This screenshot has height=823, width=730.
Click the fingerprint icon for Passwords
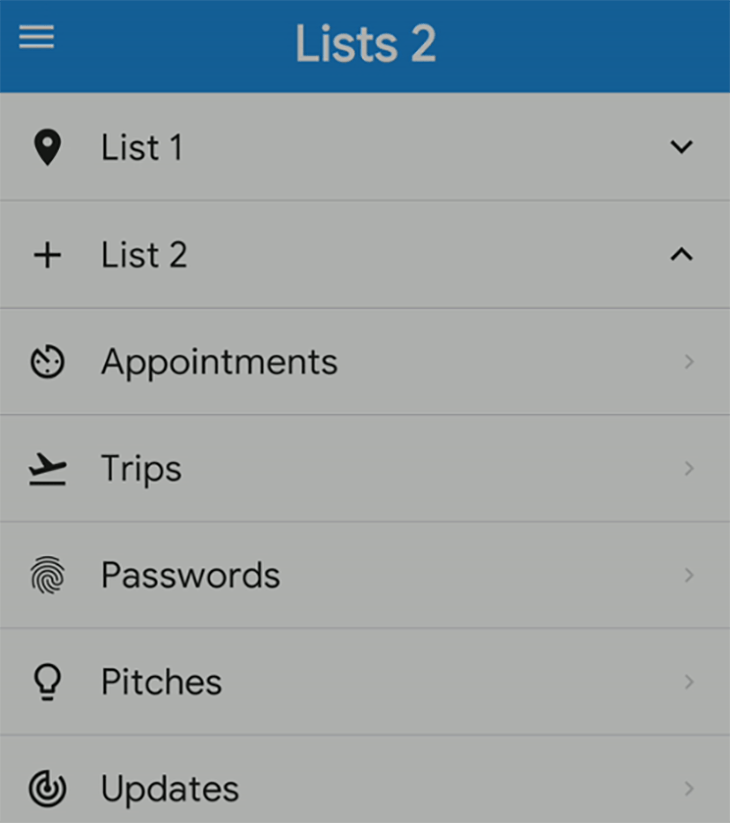46,575
